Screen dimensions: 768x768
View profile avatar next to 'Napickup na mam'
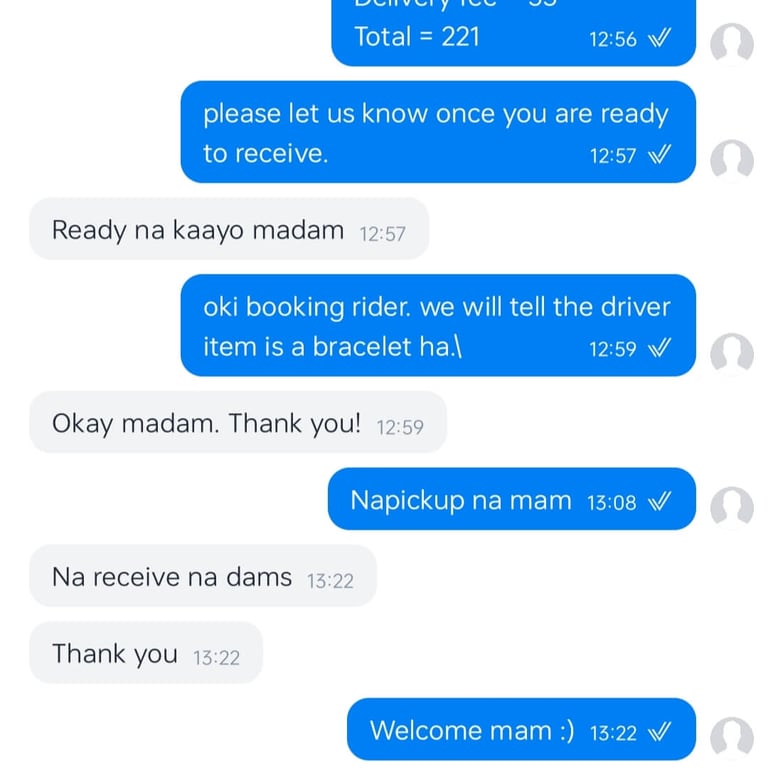731,506
